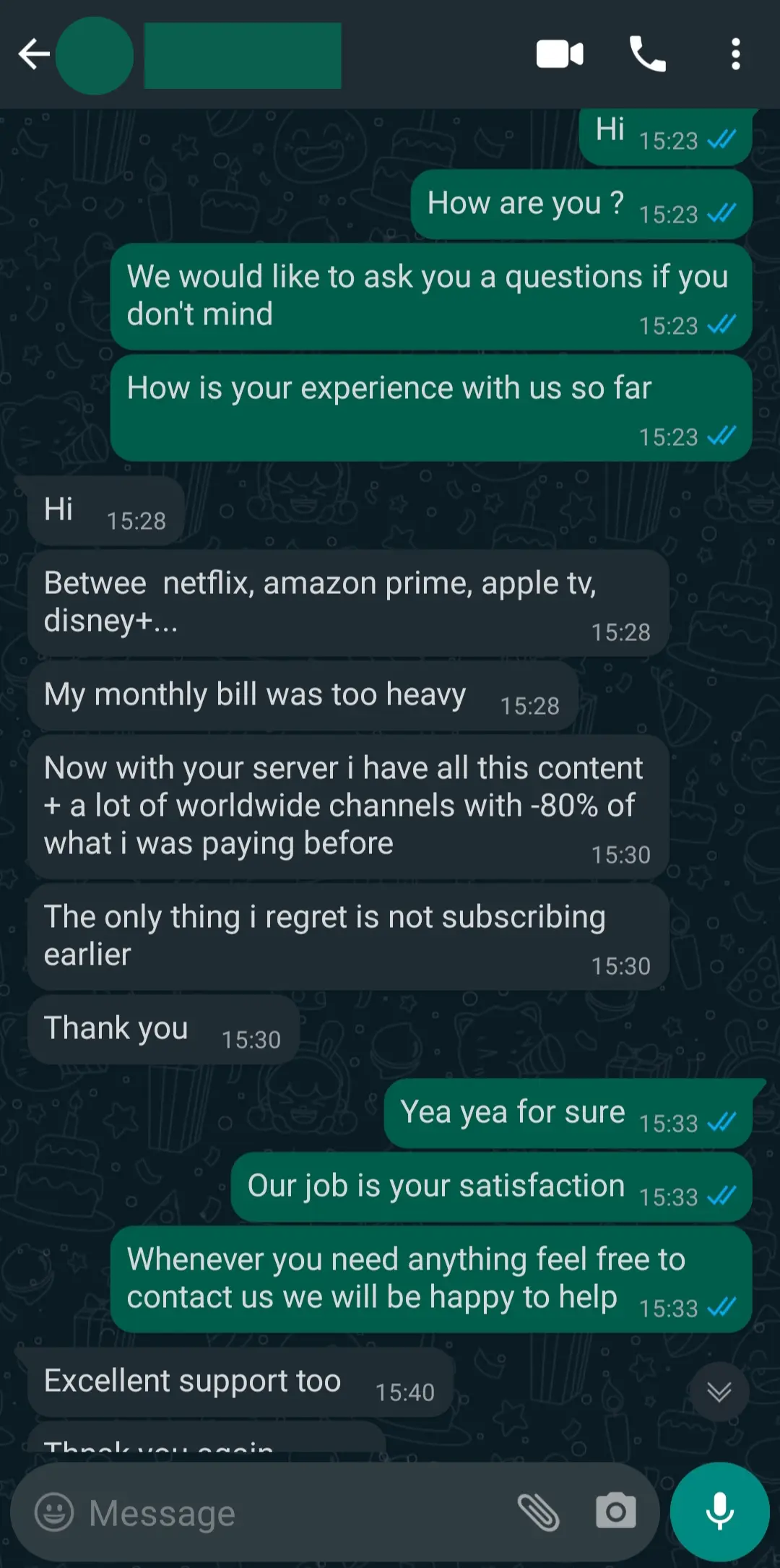Open the contact's profile picture
Screen dimensions: 780x1568
pyautogui.click(x=95, y=56)
